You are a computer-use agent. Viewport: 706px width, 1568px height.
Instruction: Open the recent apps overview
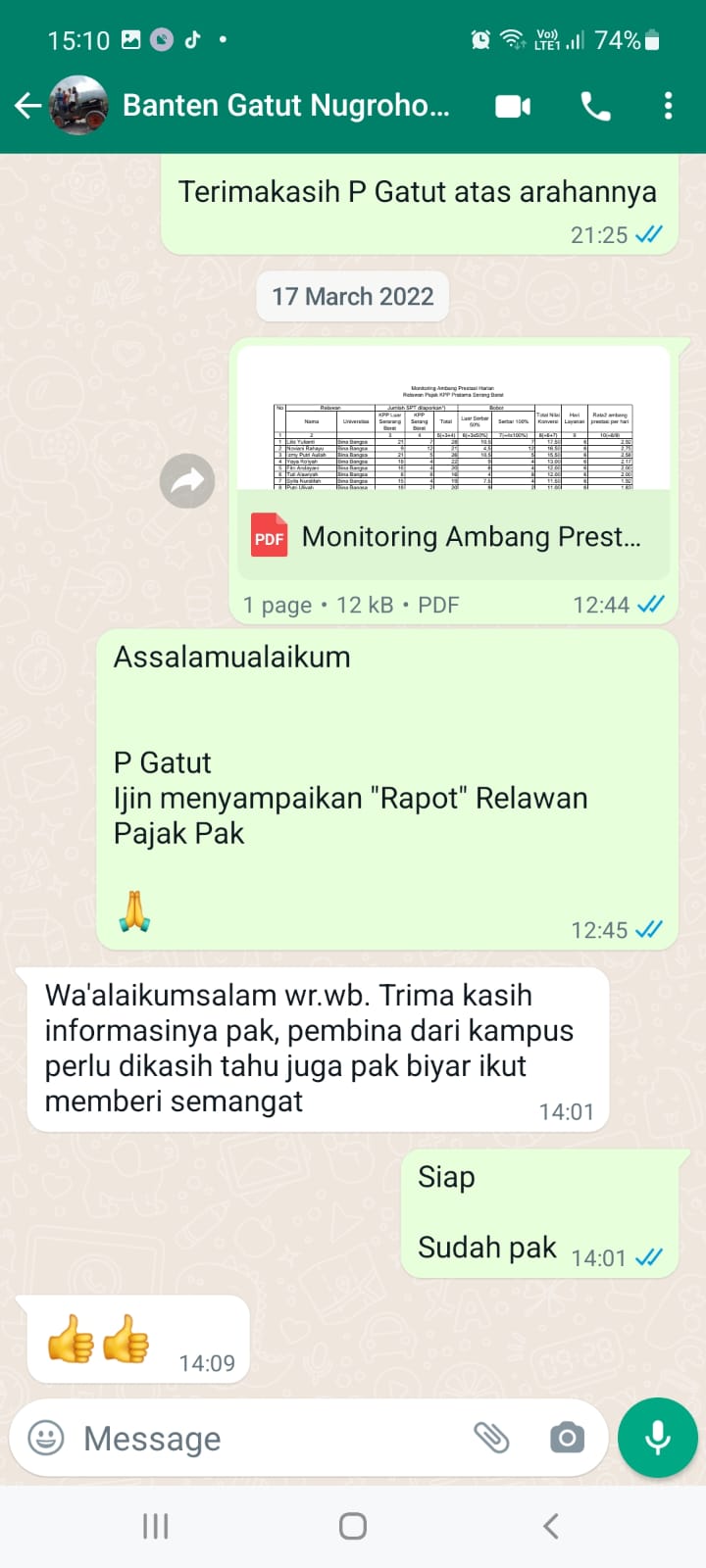coord(156,1526)
